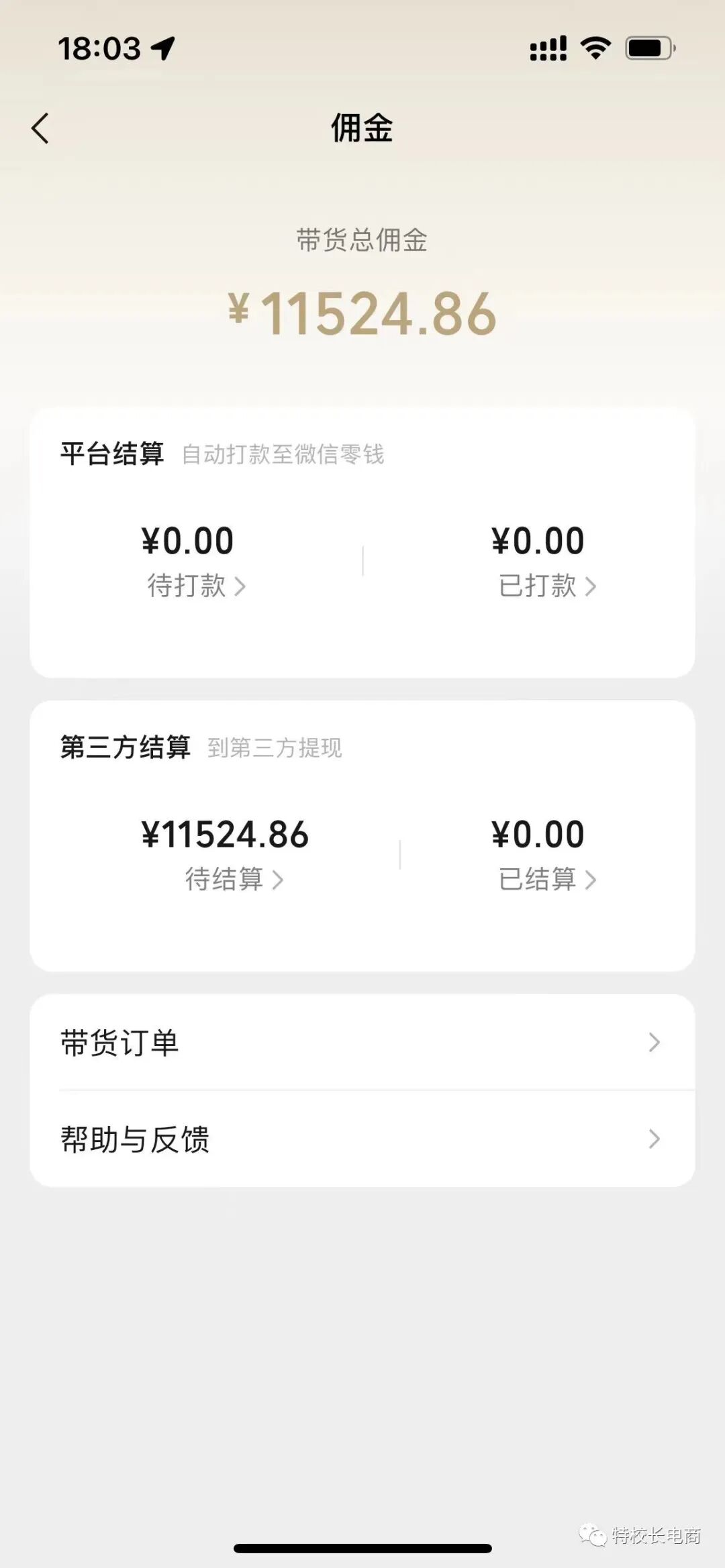The image size is (725, 1568).
Task: Open 待打款 pending payout details
Action: coord(196,586)
